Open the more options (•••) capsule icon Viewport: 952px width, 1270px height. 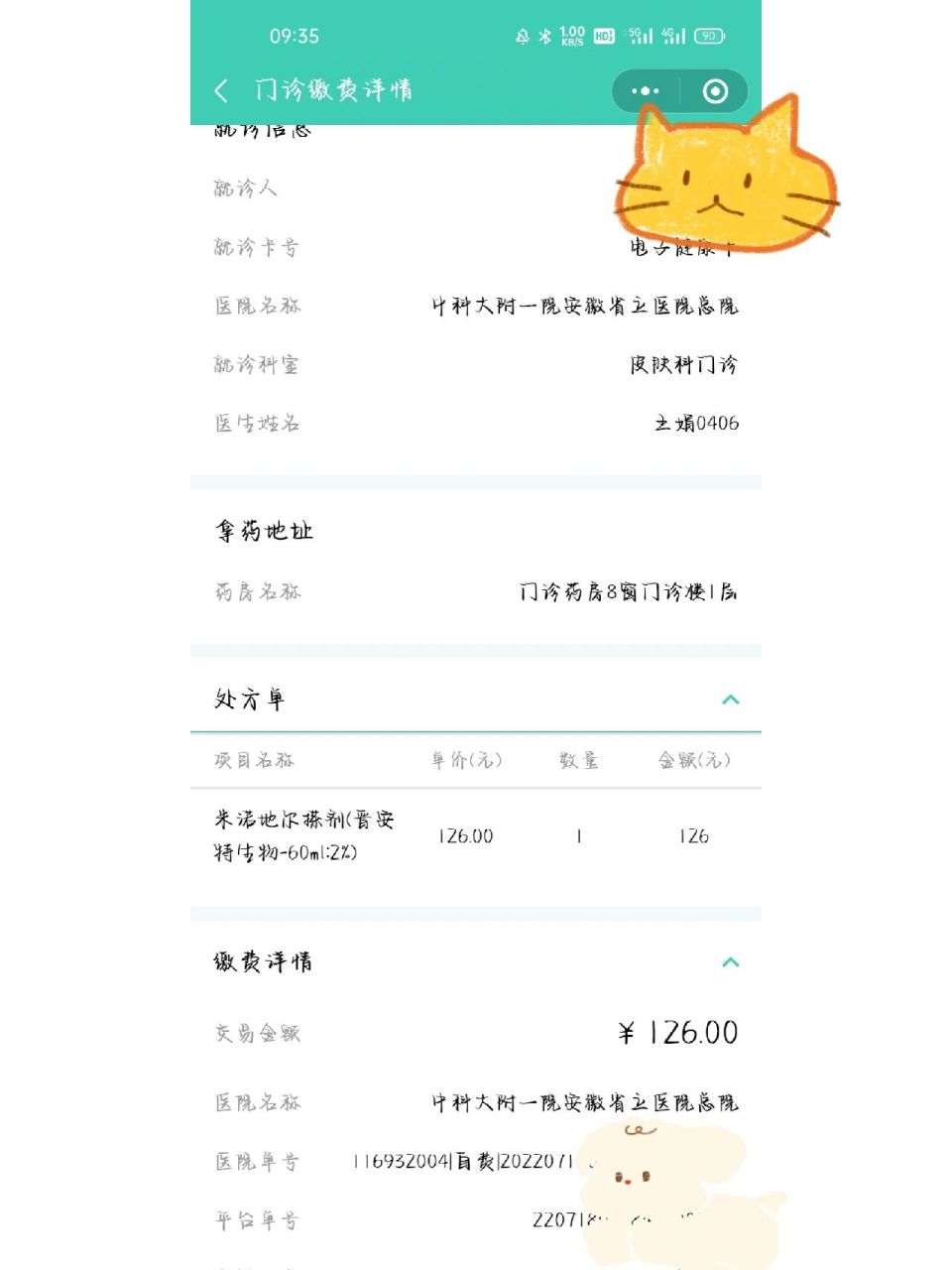pos(646,90)
